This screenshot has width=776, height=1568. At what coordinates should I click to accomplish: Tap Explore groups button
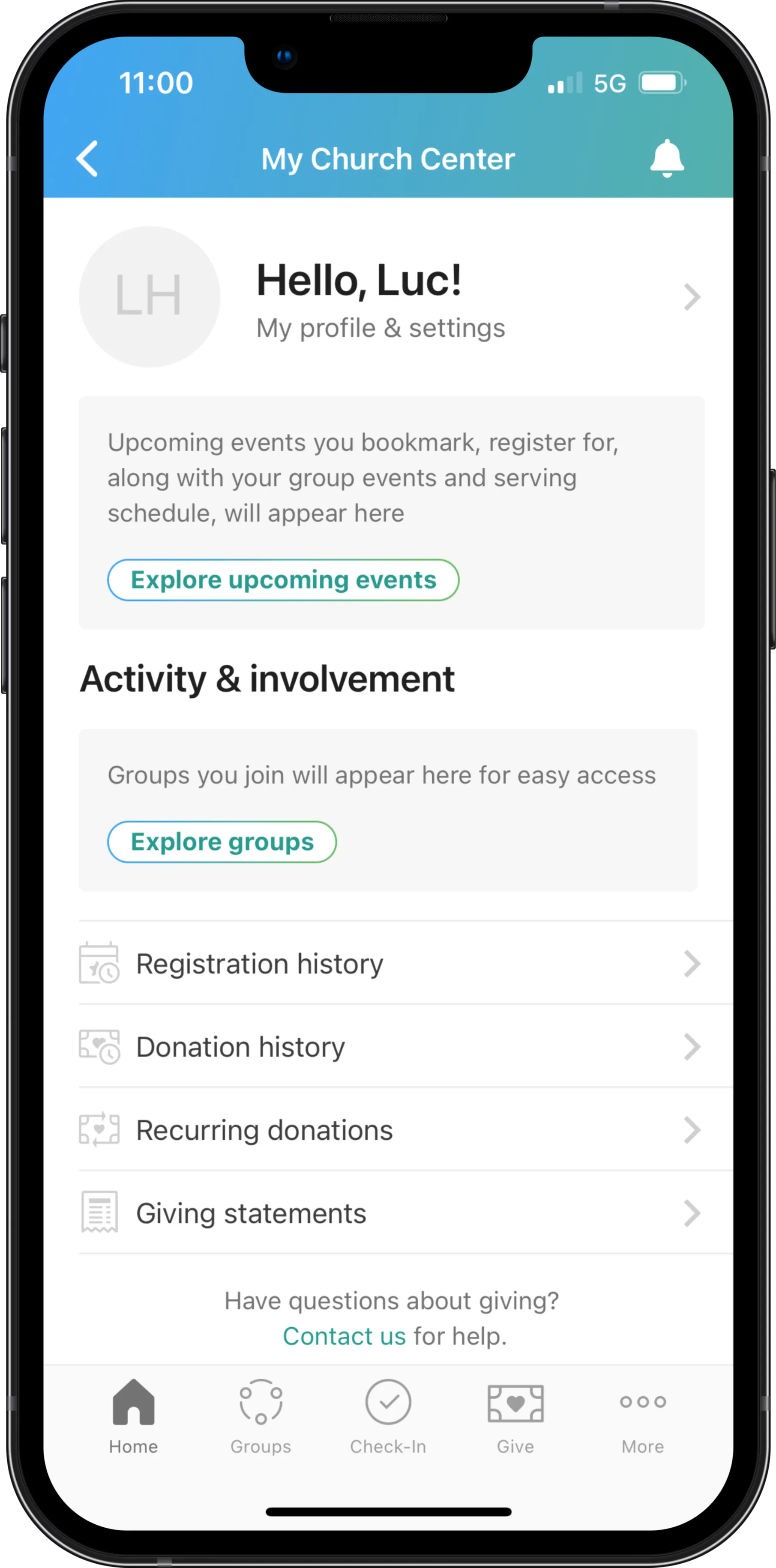222,842
